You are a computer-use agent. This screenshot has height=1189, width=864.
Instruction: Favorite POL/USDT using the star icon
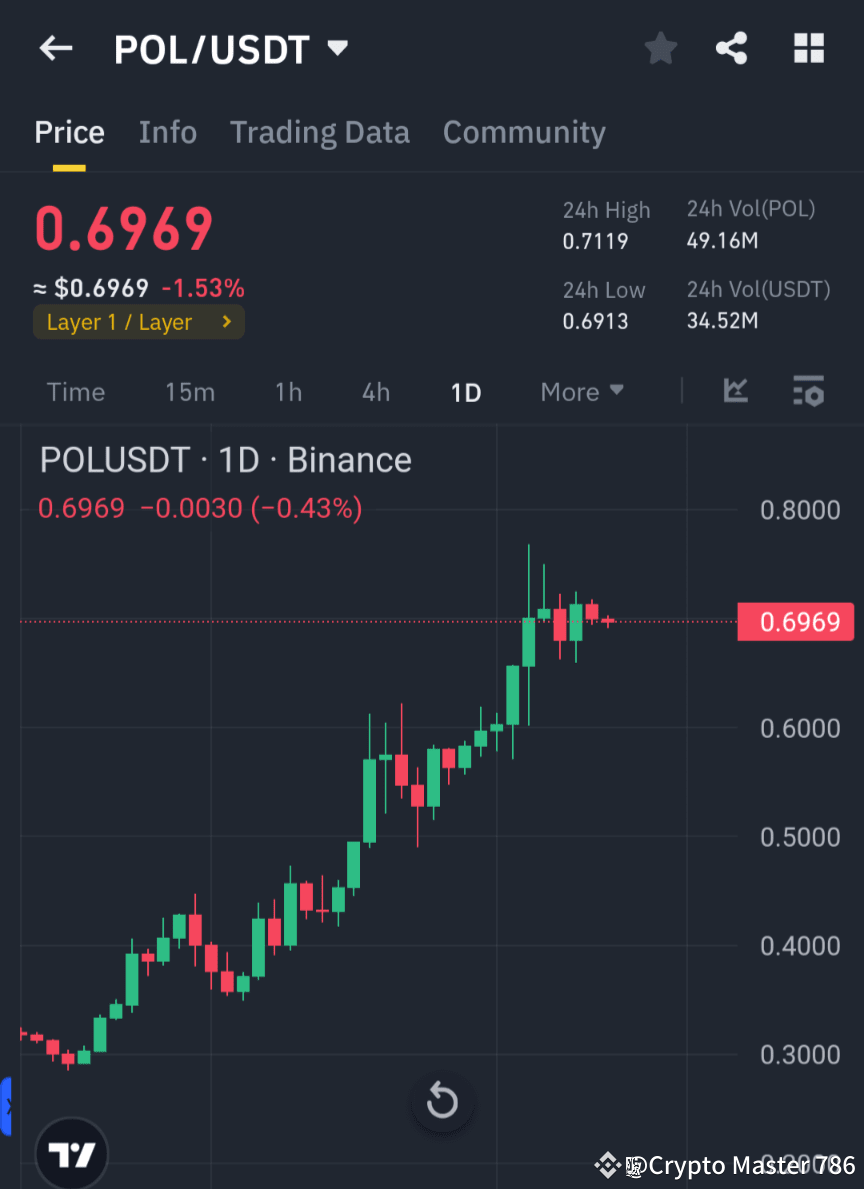(x=660, y=48)
